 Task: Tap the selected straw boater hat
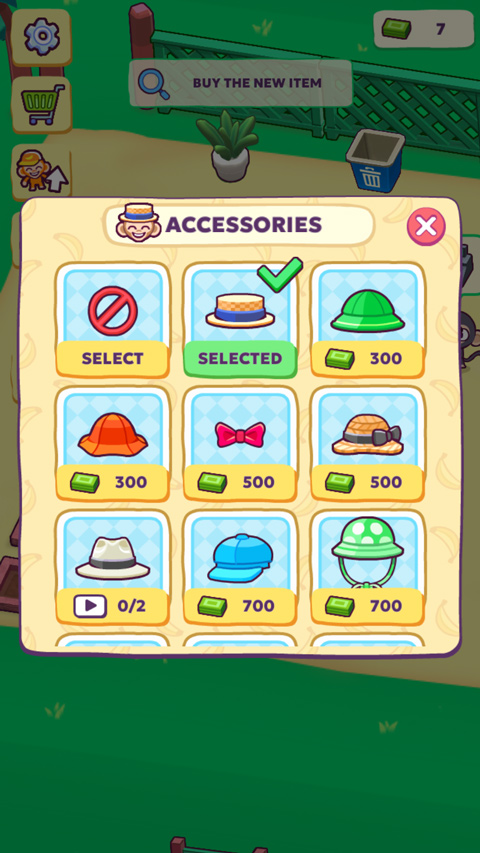click(x=240, y=320)
